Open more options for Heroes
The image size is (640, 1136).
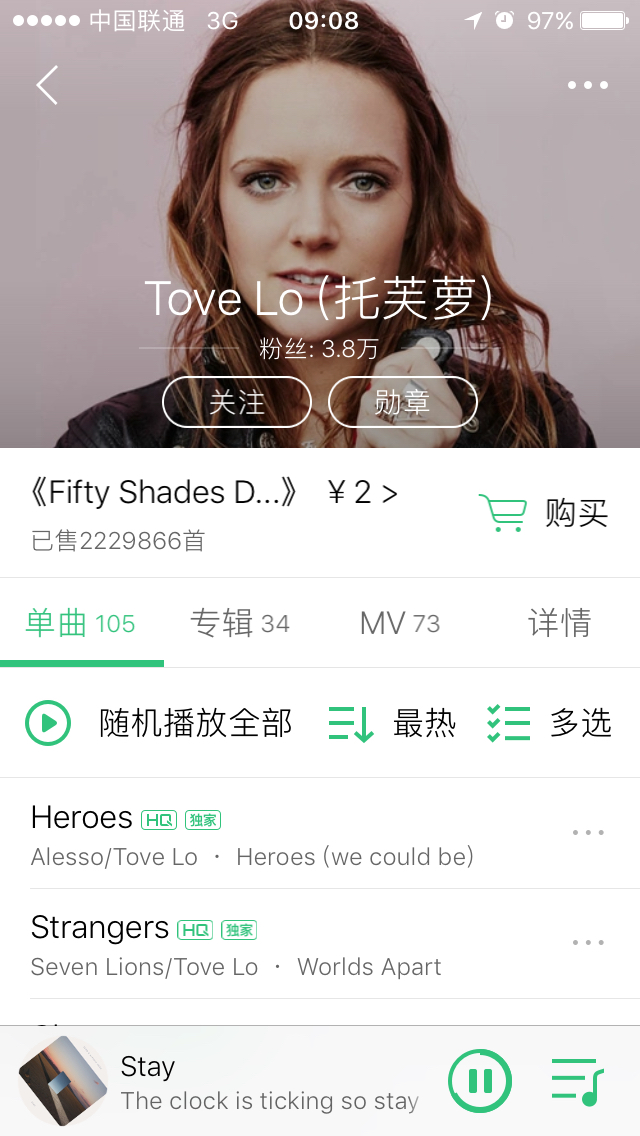[x=588, y=833]
